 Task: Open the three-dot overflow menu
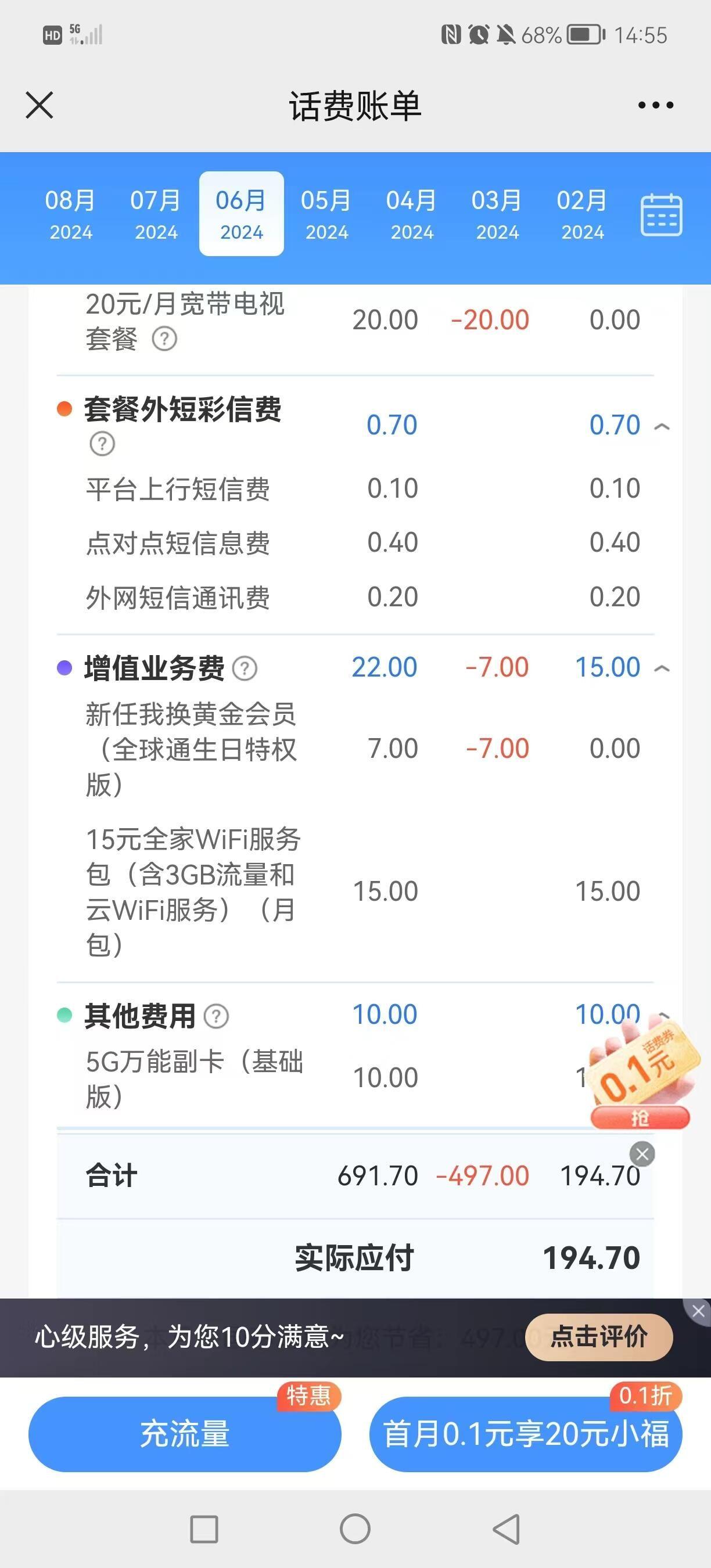point(656,105)
